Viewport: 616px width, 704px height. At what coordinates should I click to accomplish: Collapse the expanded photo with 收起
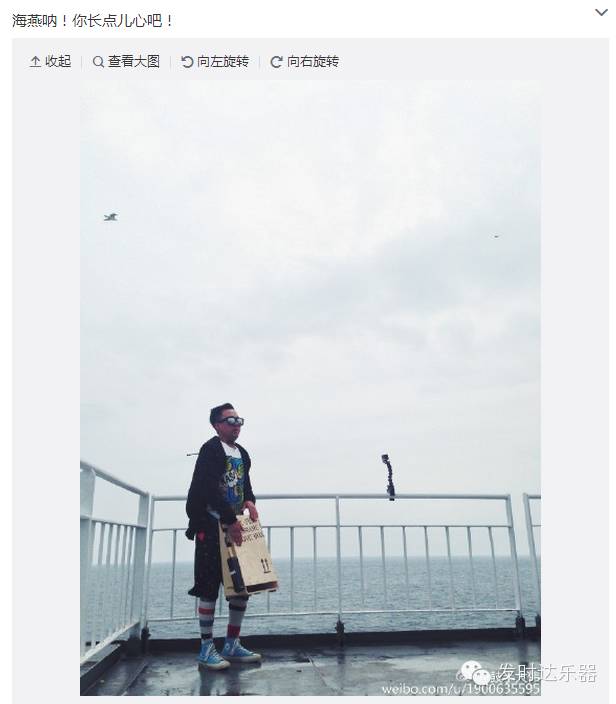pyautogui.click(x=50, y=62)
